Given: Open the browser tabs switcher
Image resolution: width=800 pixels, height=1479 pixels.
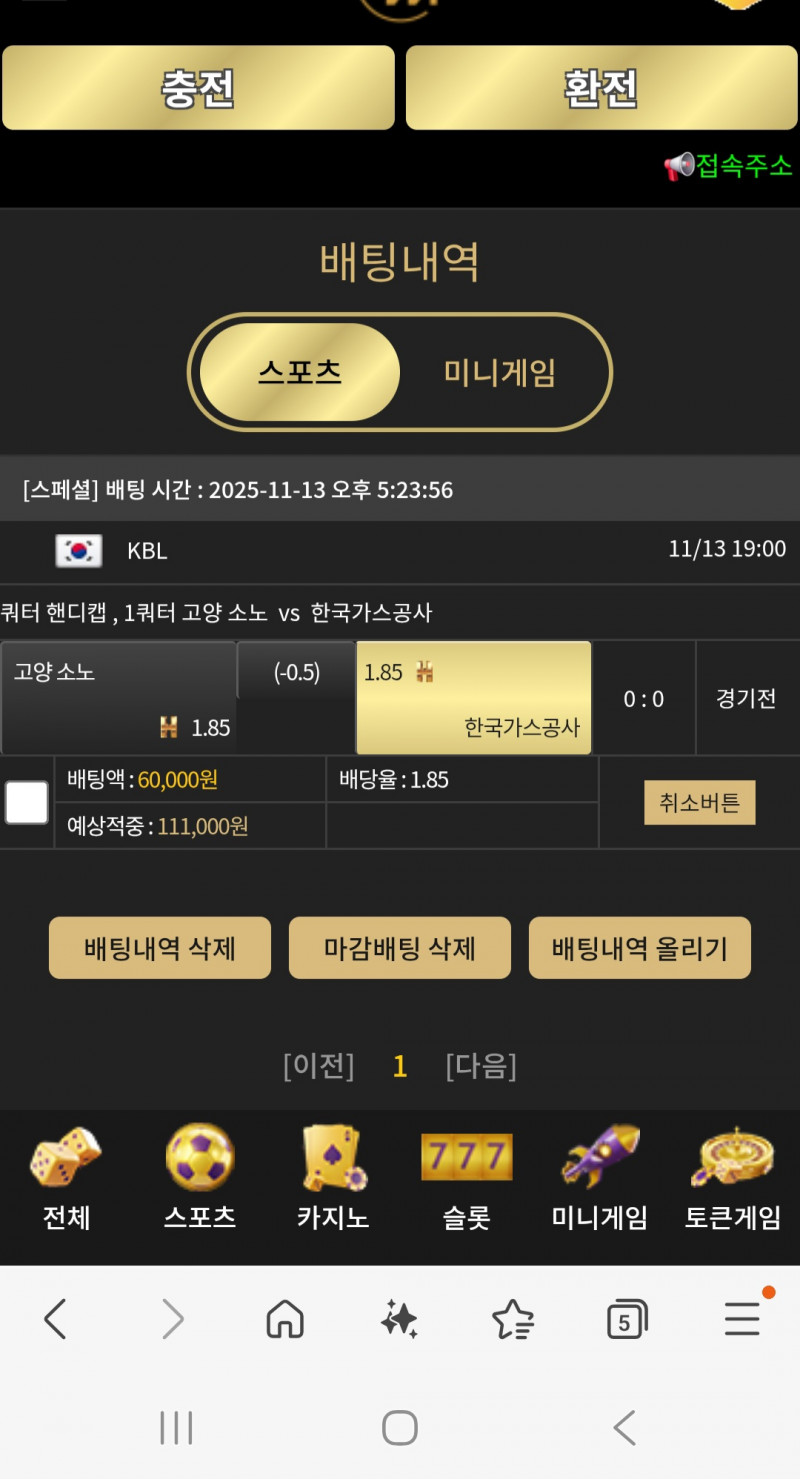Looking at the screenshot, I should 627,1320.
